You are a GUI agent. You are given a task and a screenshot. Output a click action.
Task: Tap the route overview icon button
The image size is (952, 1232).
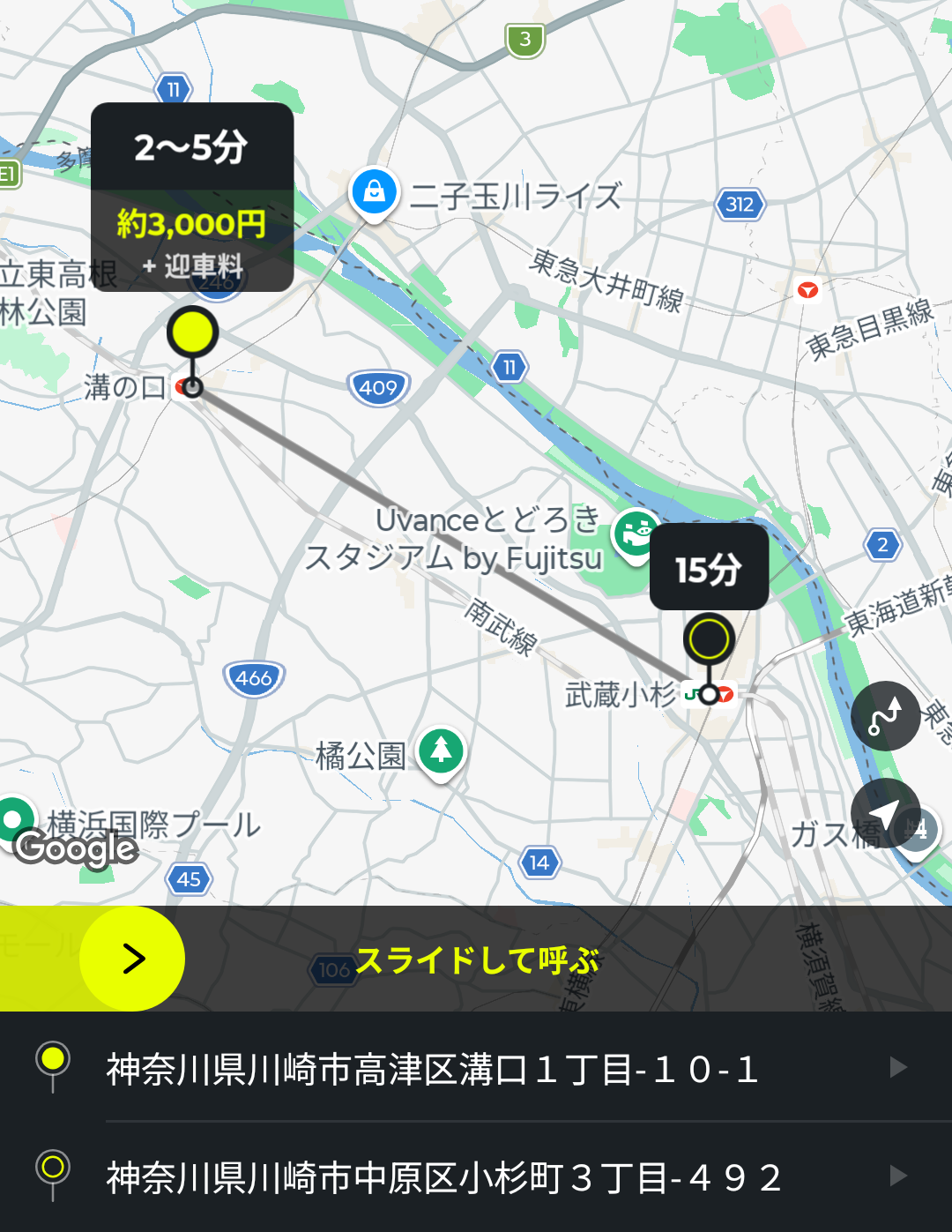point(885,715)
